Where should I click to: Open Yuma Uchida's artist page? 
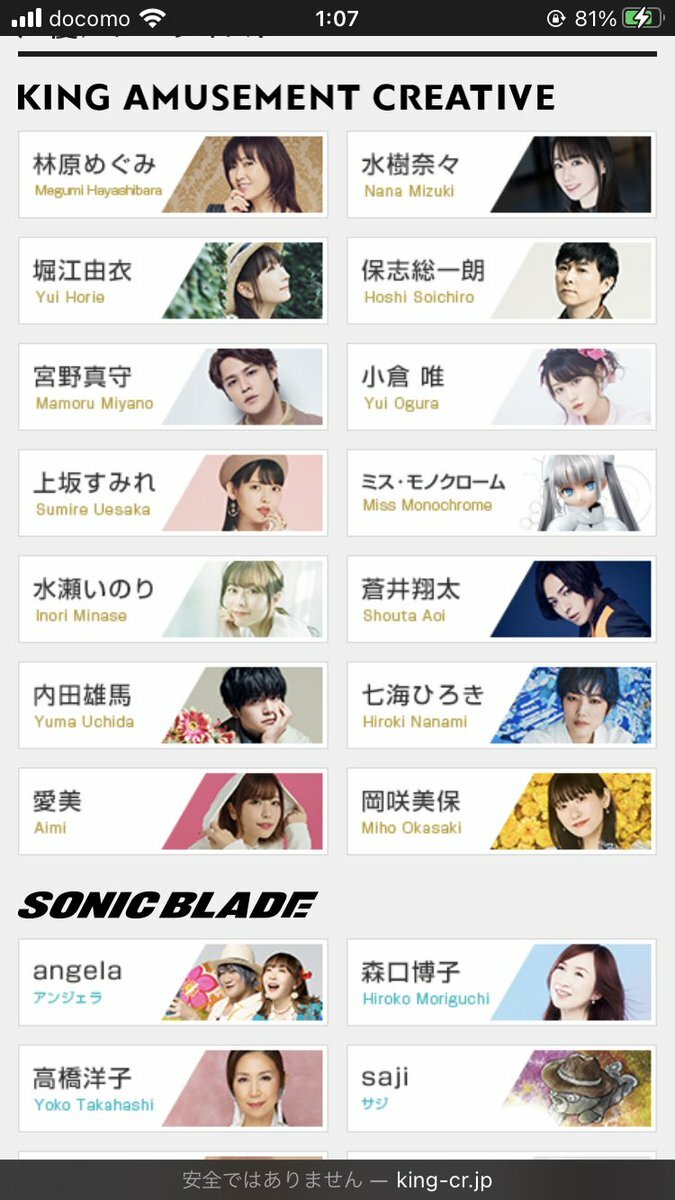173,705
